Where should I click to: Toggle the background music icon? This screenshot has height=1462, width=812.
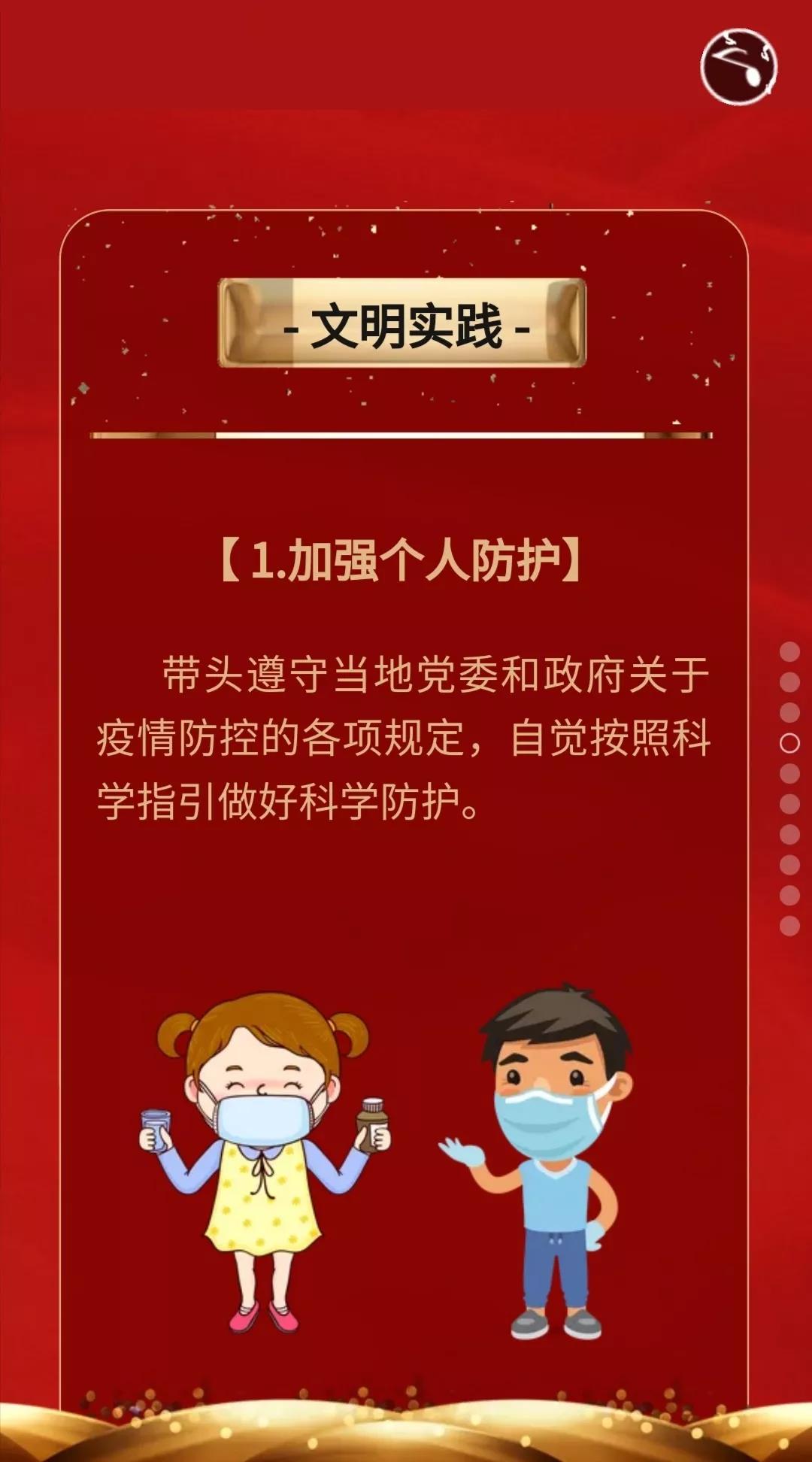[738, 66]
